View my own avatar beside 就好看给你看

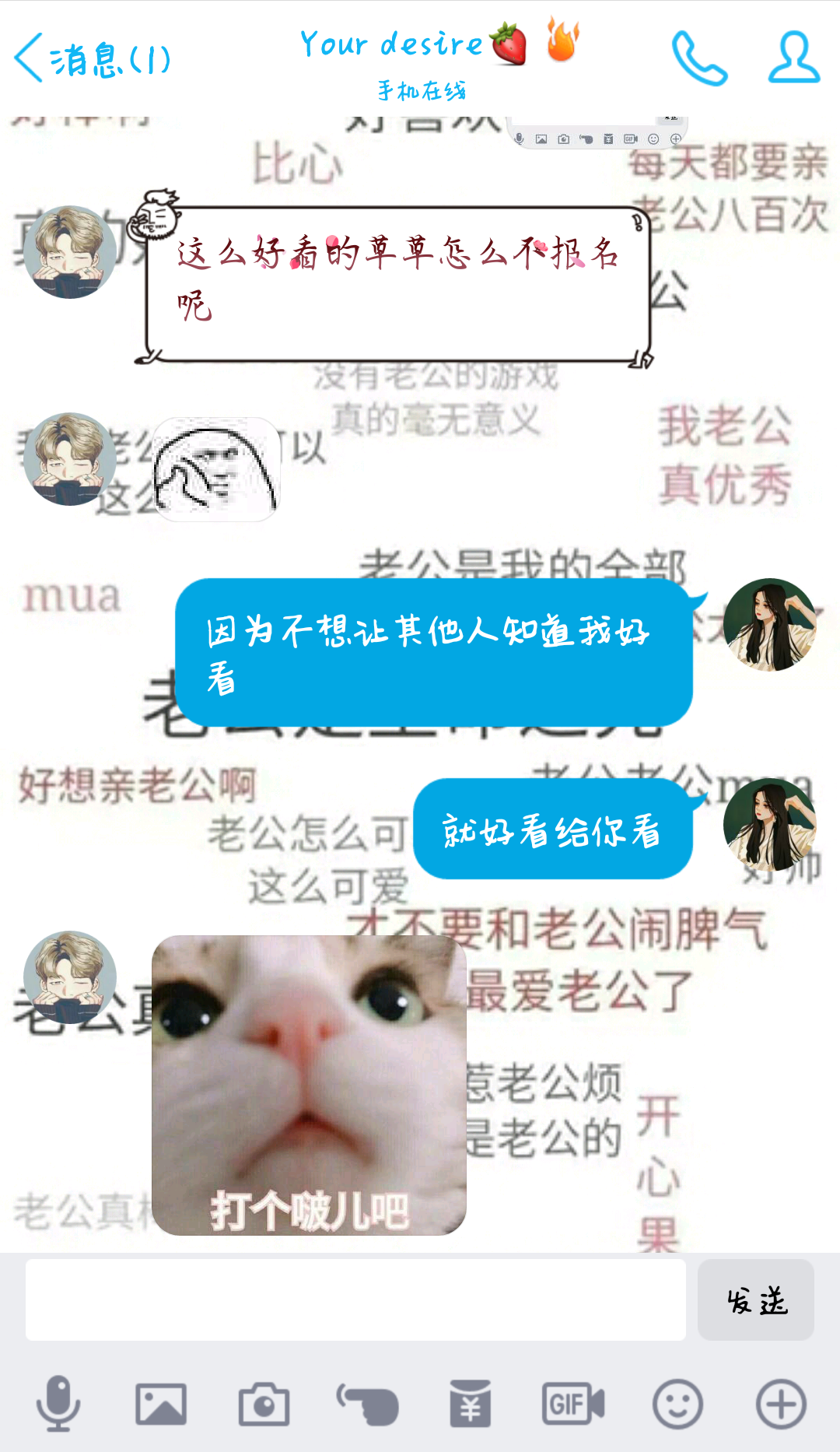770,825
